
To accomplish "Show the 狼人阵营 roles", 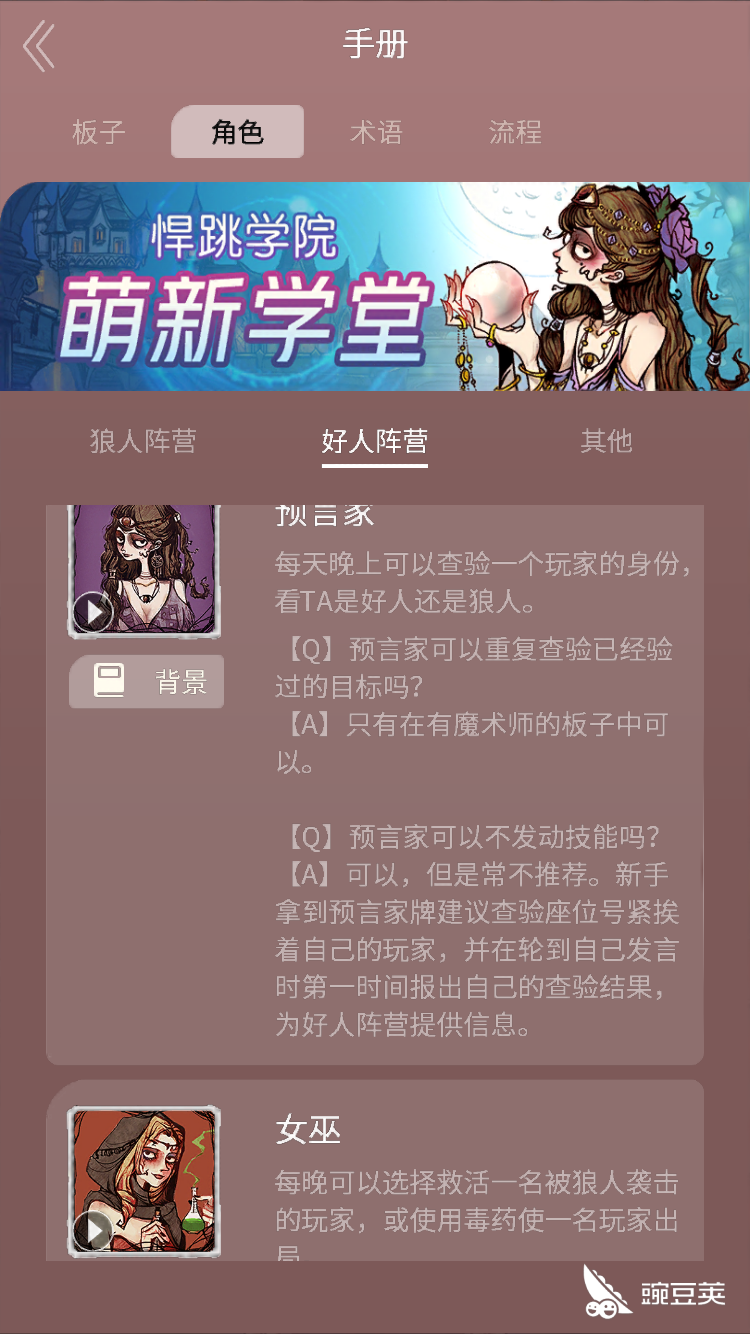I will 143,441.
